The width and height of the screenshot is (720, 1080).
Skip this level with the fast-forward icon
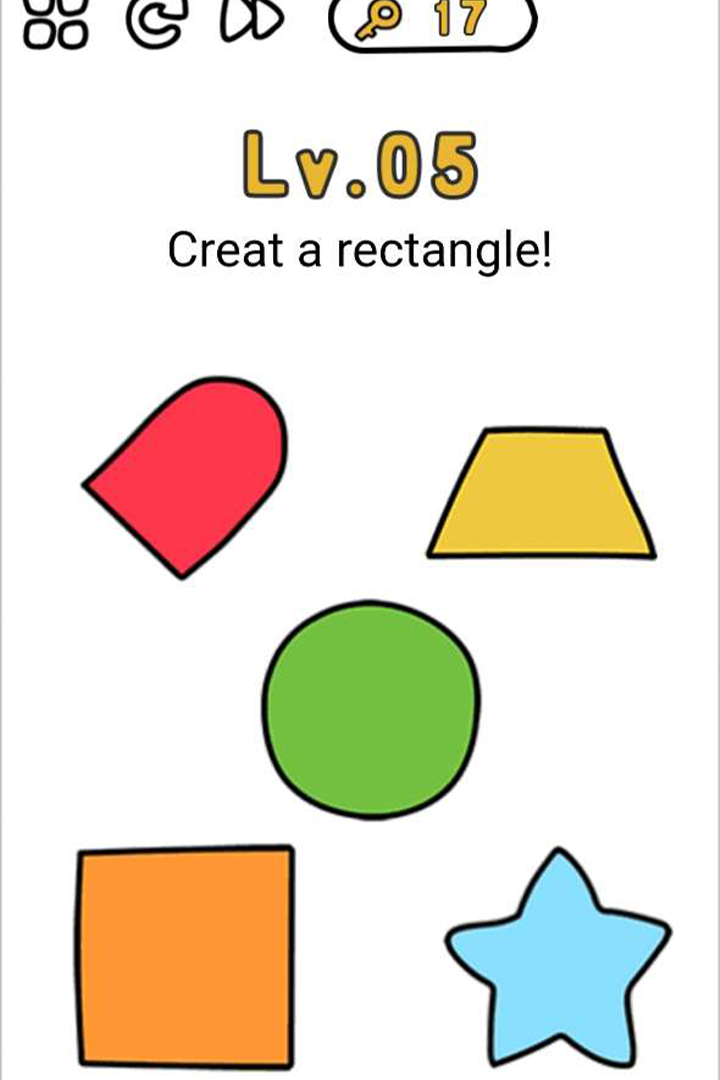pyautogui.click(x=252, y=22)
